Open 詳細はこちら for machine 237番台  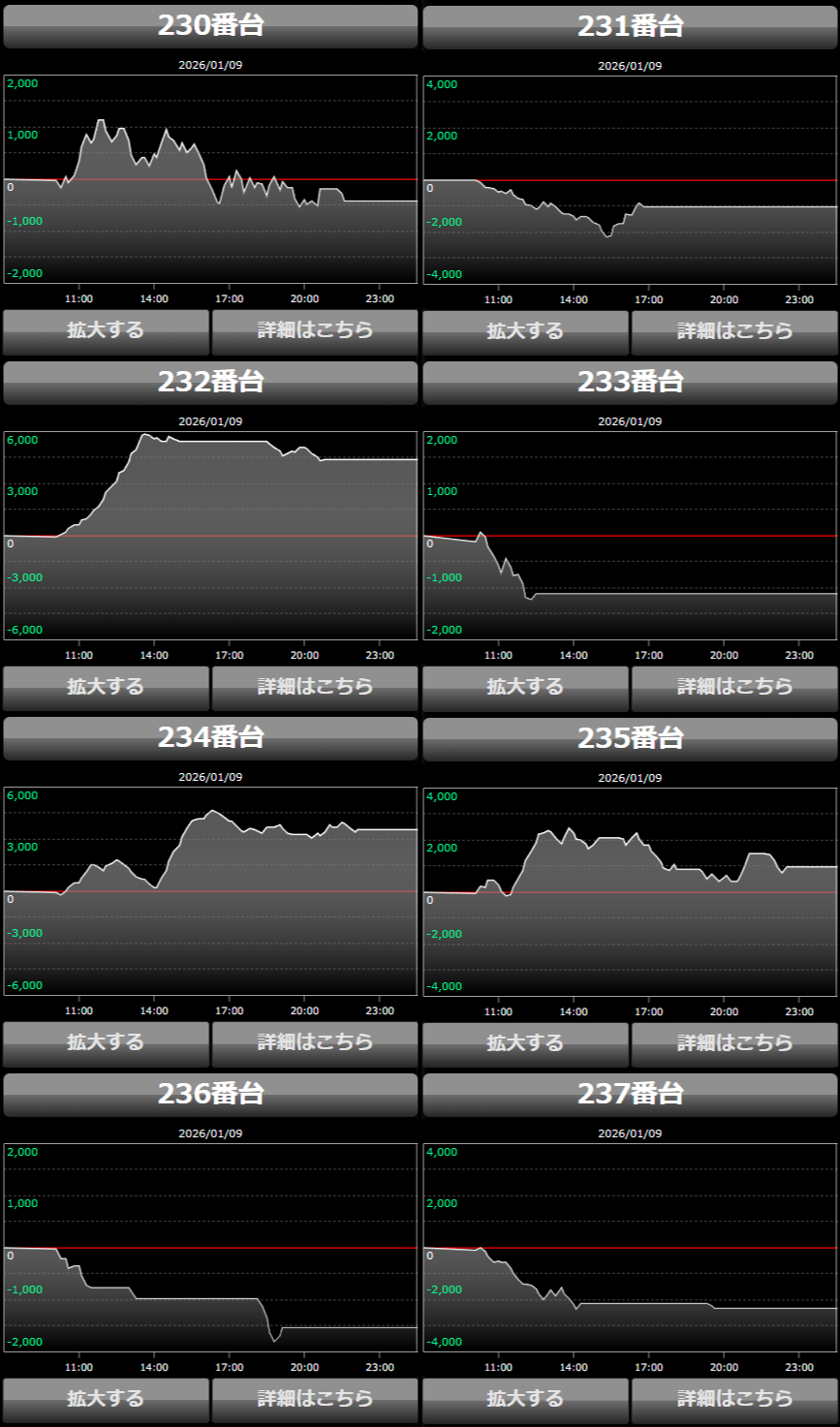734,1399
